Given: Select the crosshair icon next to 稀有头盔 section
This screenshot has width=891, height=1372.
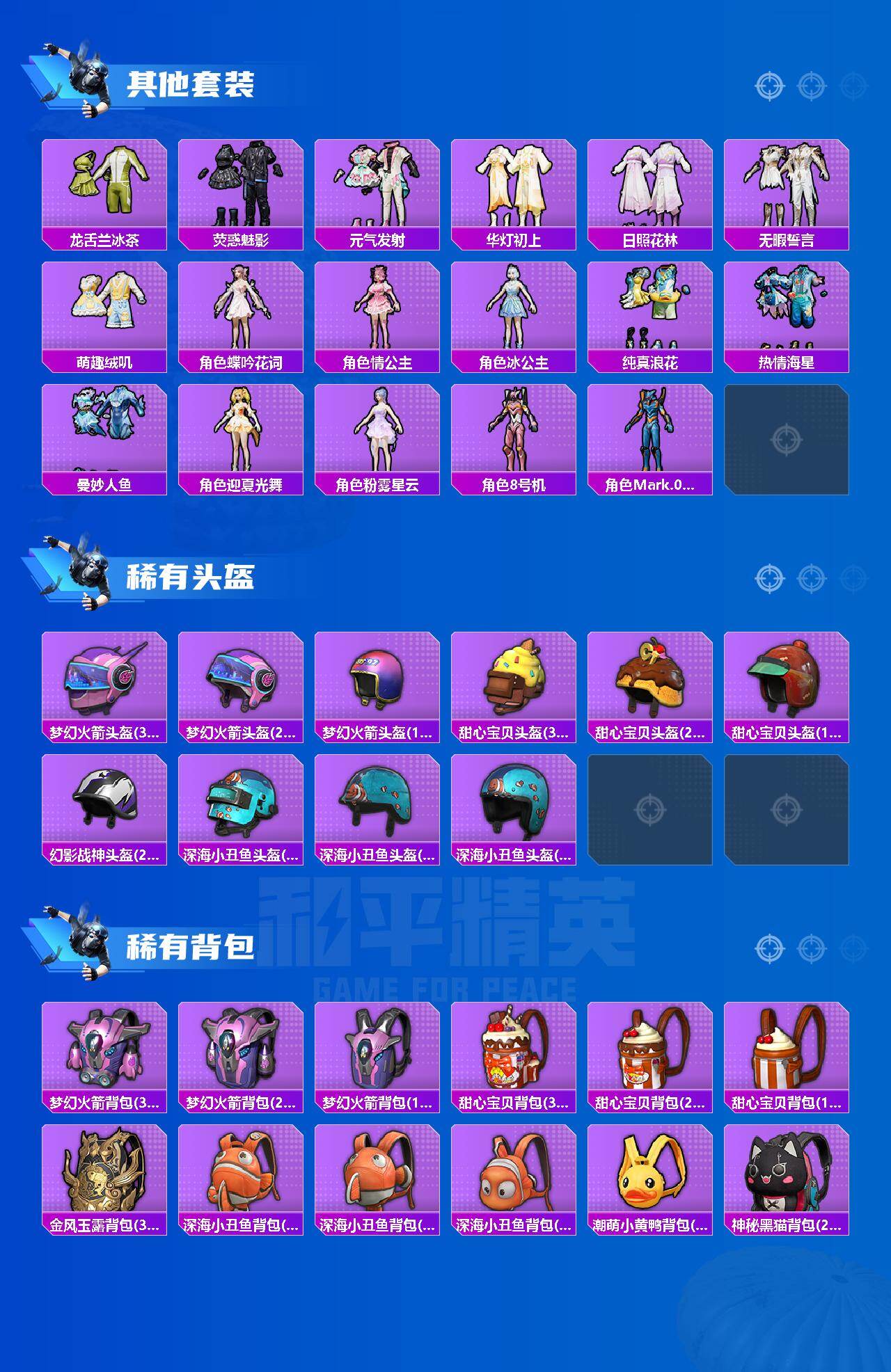Looking at the screenshot, I should [769, 577].
